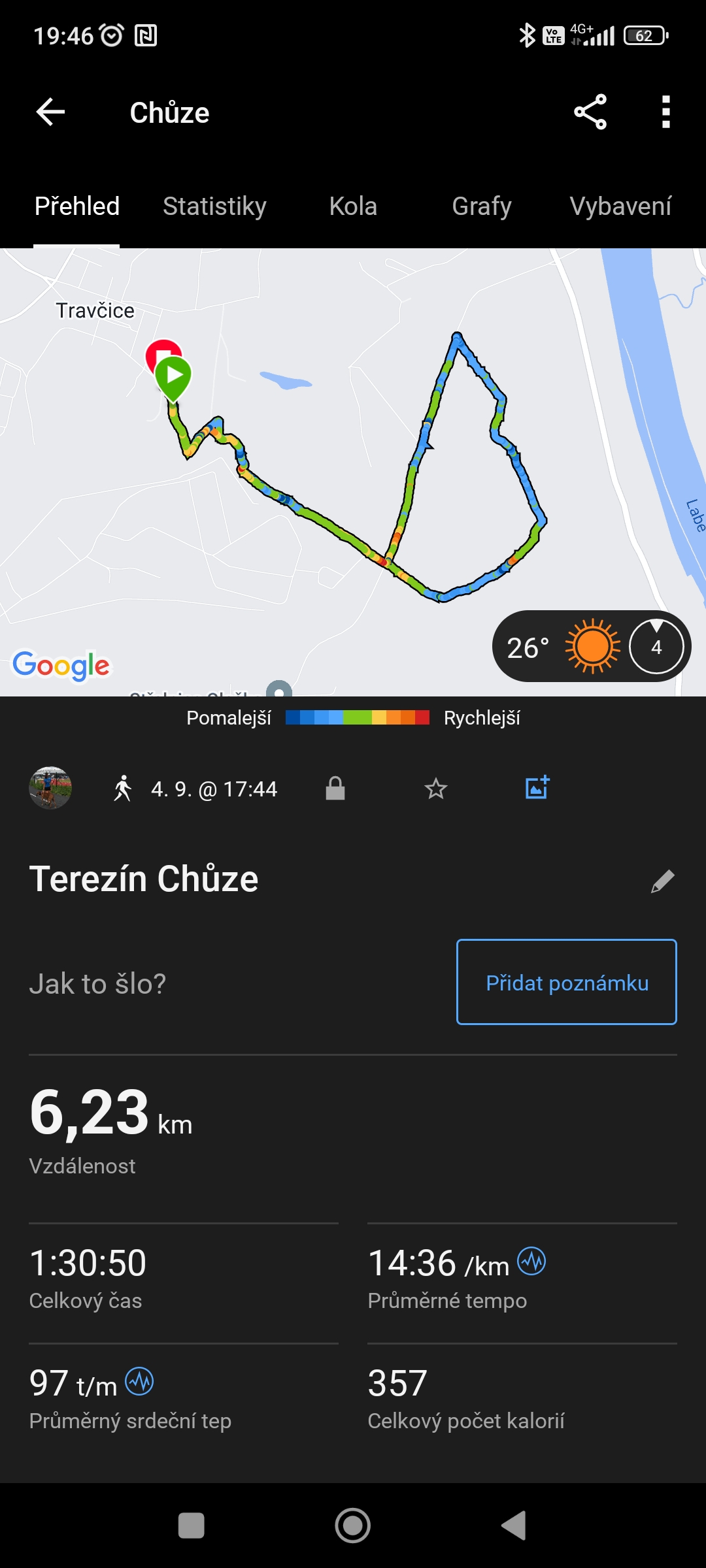Mark the activity as favorite with star
Viewport: 706px width, 1568px height.
[x=436, y=789]
